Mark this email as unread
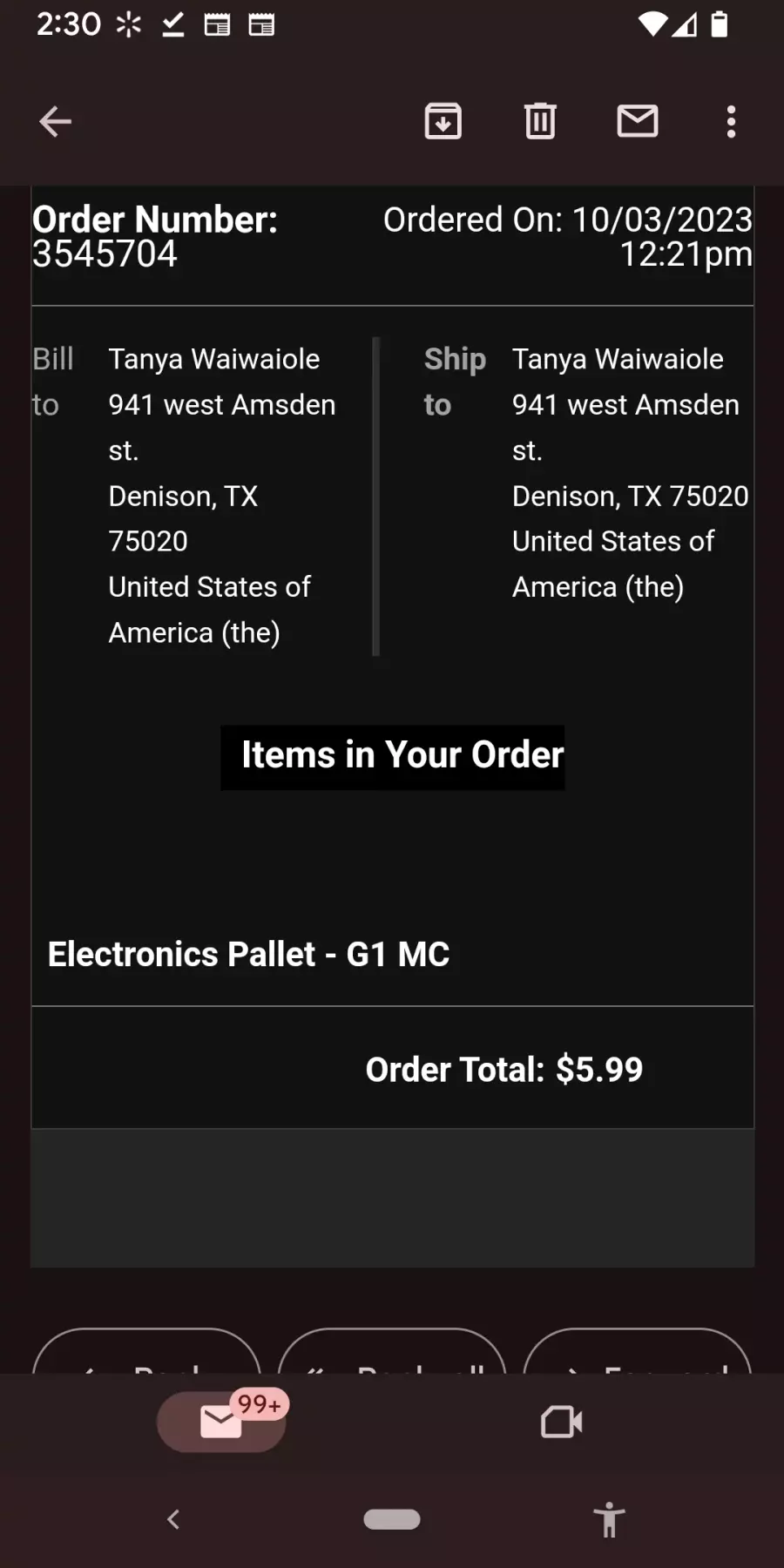 tap(638, 121)
